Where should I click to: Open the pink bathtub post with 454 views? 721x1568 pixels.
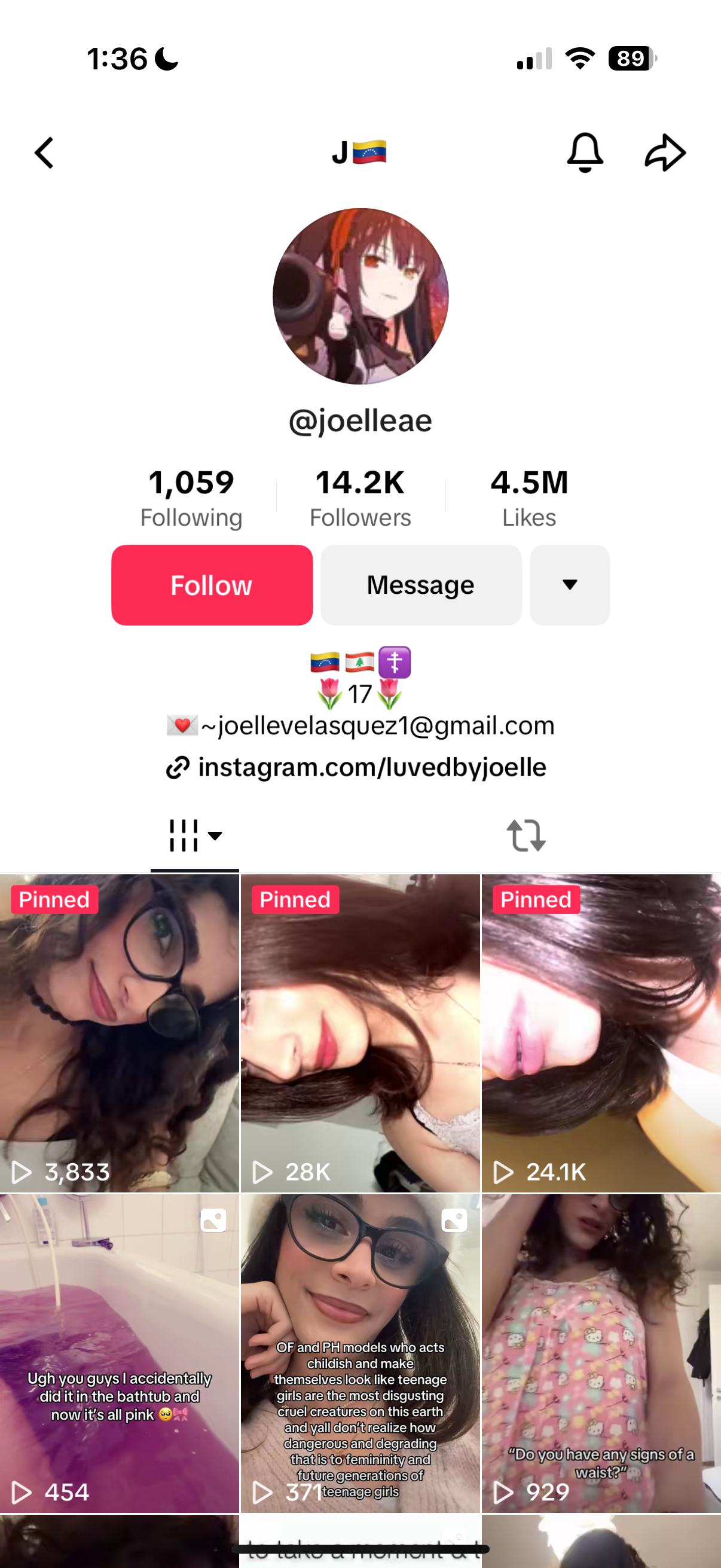[x=119, y=1353]
